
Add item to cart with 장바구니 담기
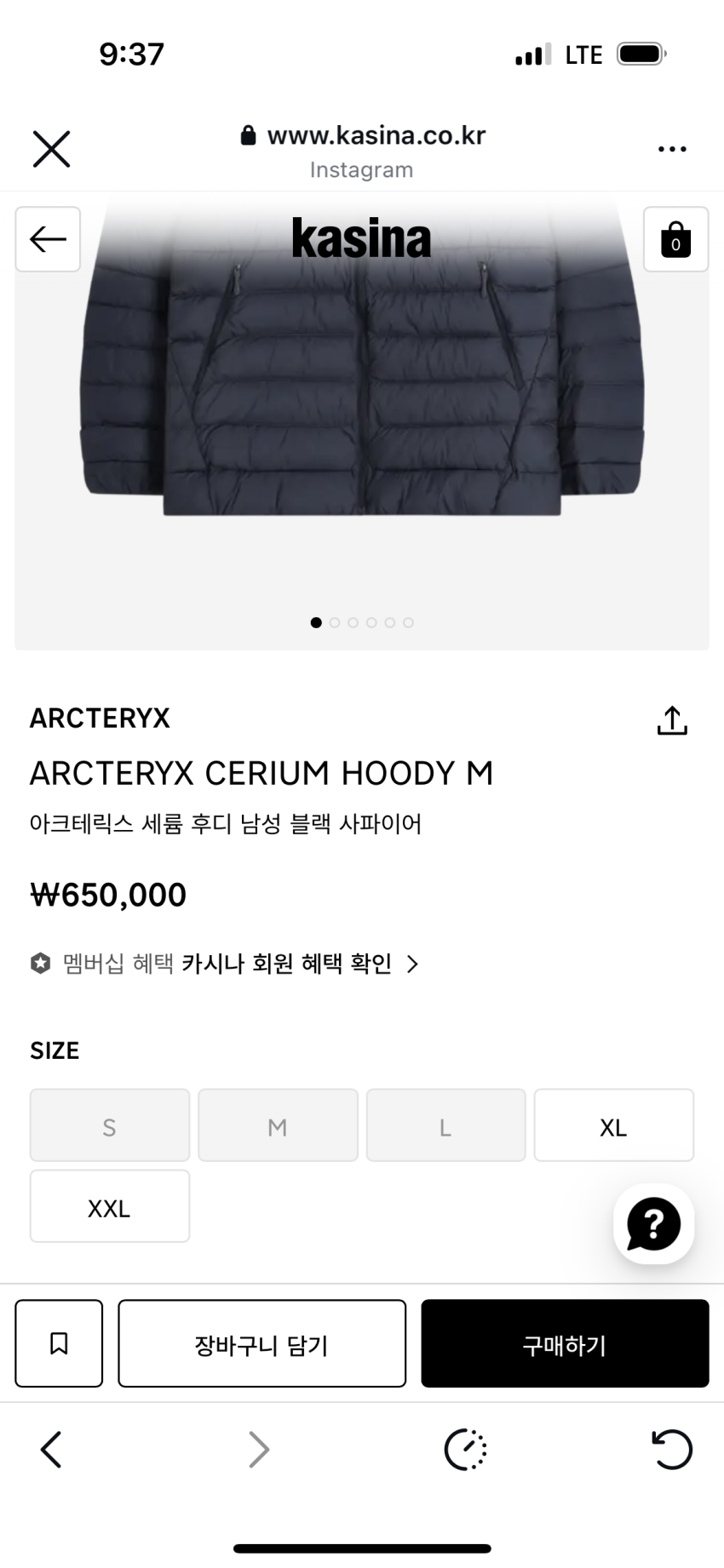(261, 1343)
